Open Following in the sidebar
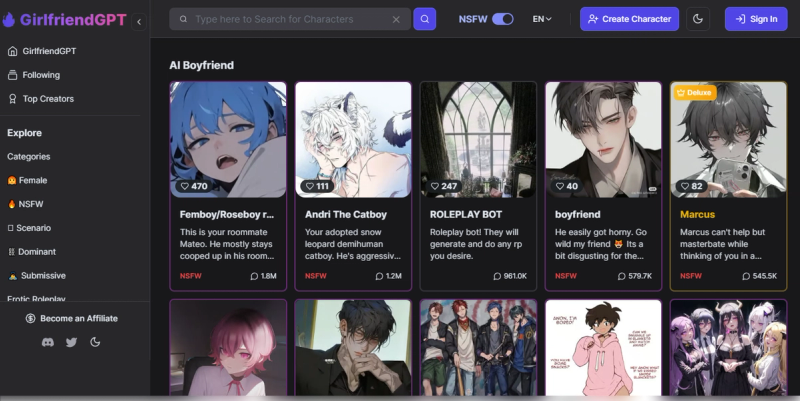 coord(41,75)
